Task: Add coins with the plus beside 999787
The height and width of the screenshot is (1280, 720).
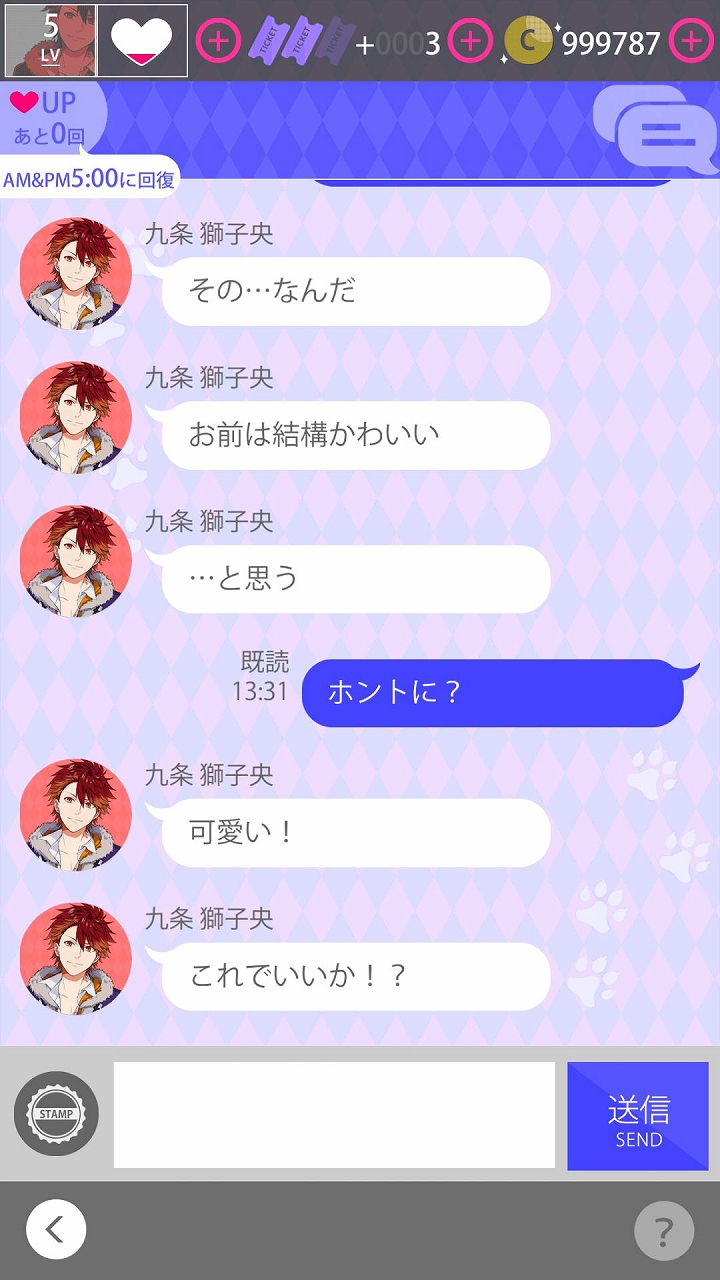Action: click(x=692, y=41)
